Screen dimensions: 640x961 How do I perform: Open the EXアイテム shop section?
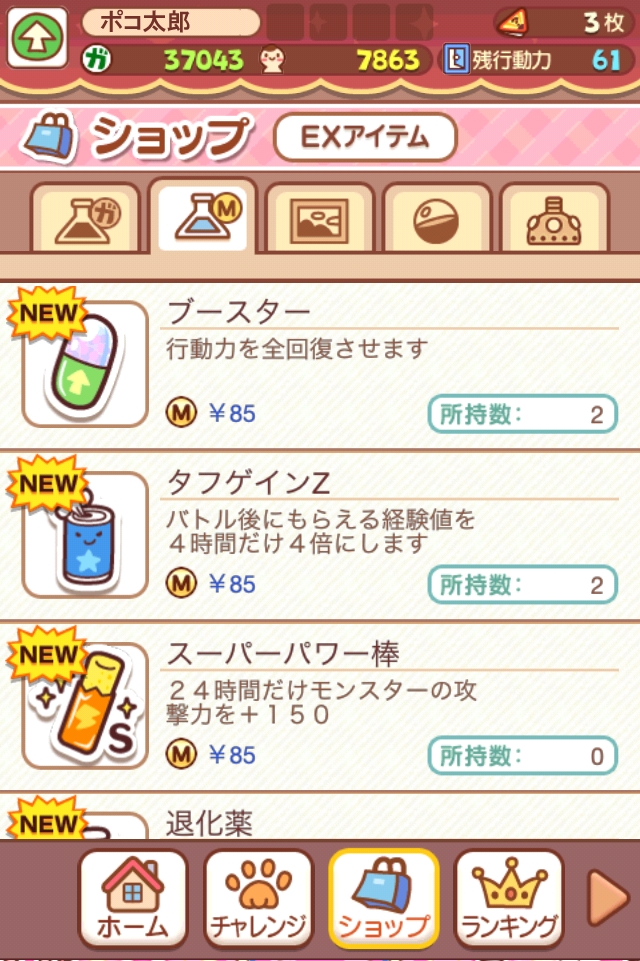[x=365, y=138]
